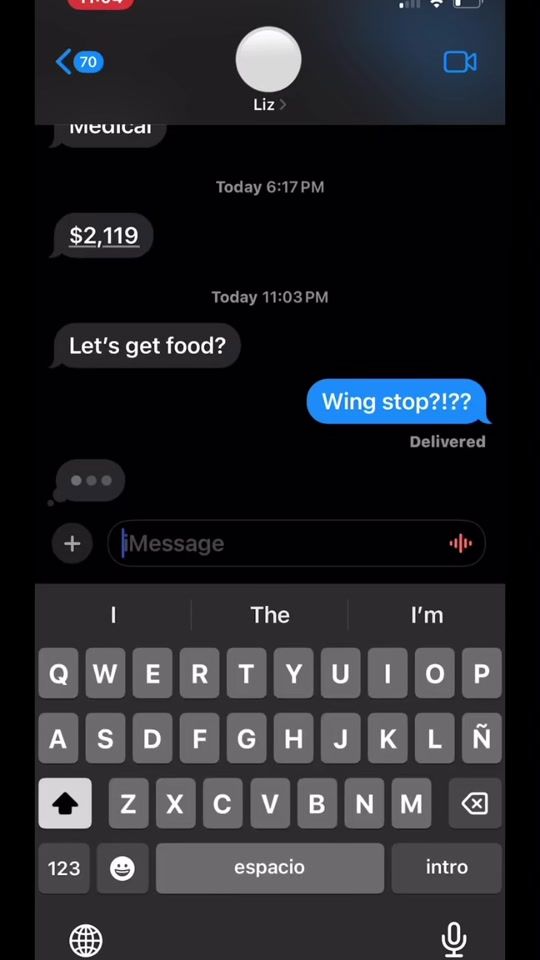
Task: Insert the suggestion "I'm"
Action: click(427, 615)
